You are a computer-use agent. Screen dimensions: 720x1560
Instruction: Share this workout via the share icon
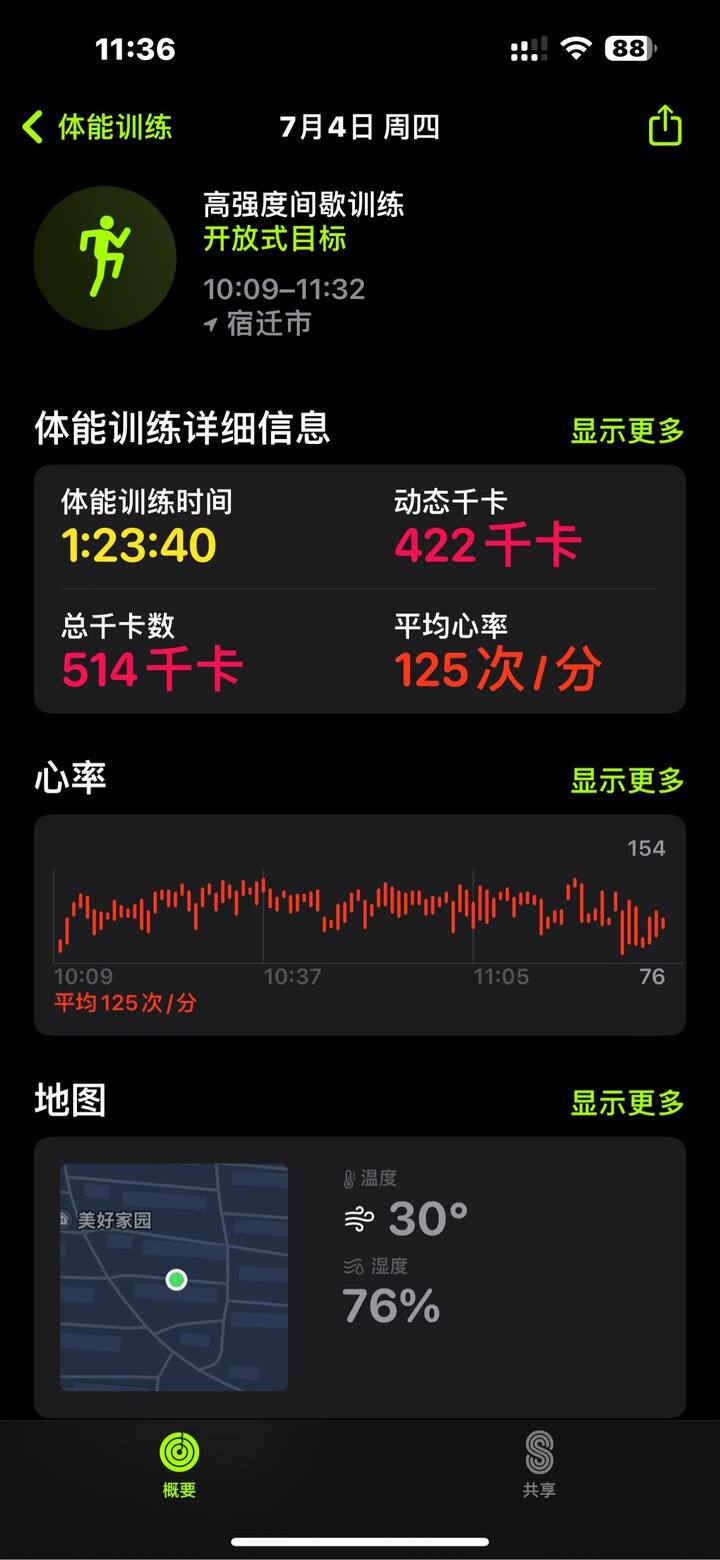tap(665, 126)
